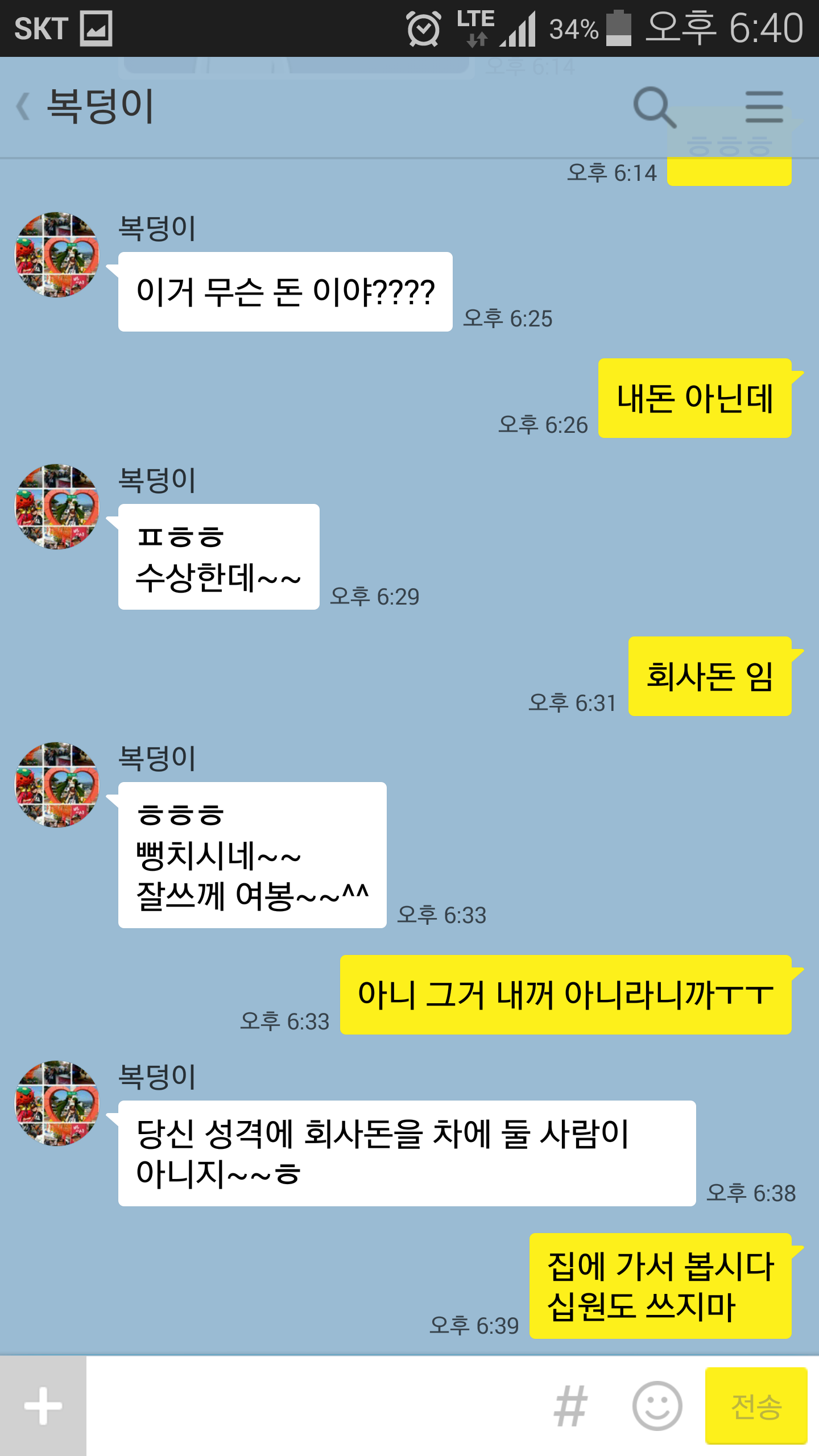Open the hashtag search
This screenshot has height=1456, width=819.
coord(570,1406)
